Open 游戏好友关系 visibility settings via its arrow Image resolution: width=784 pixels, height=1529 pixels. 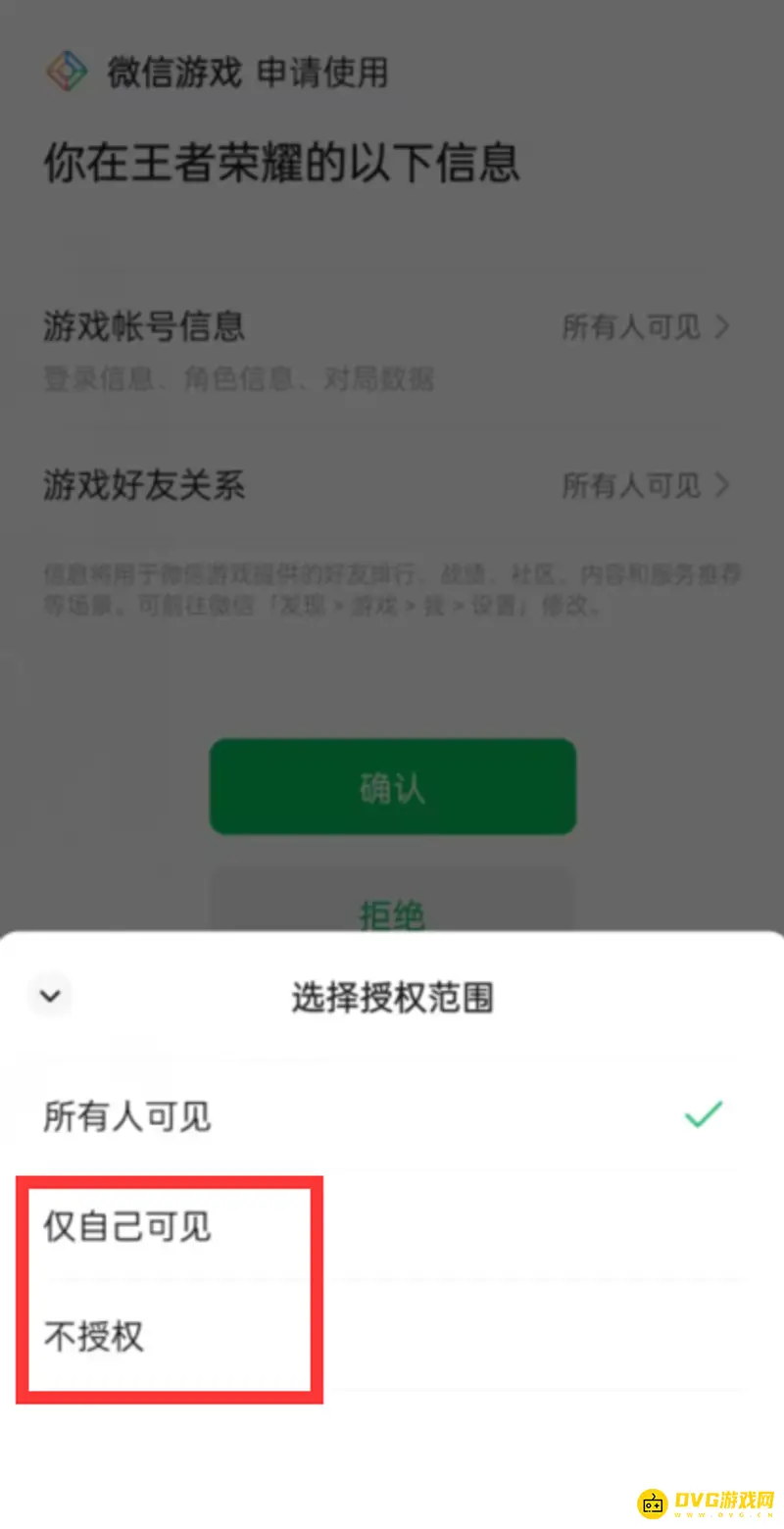(x=723, y=486)
